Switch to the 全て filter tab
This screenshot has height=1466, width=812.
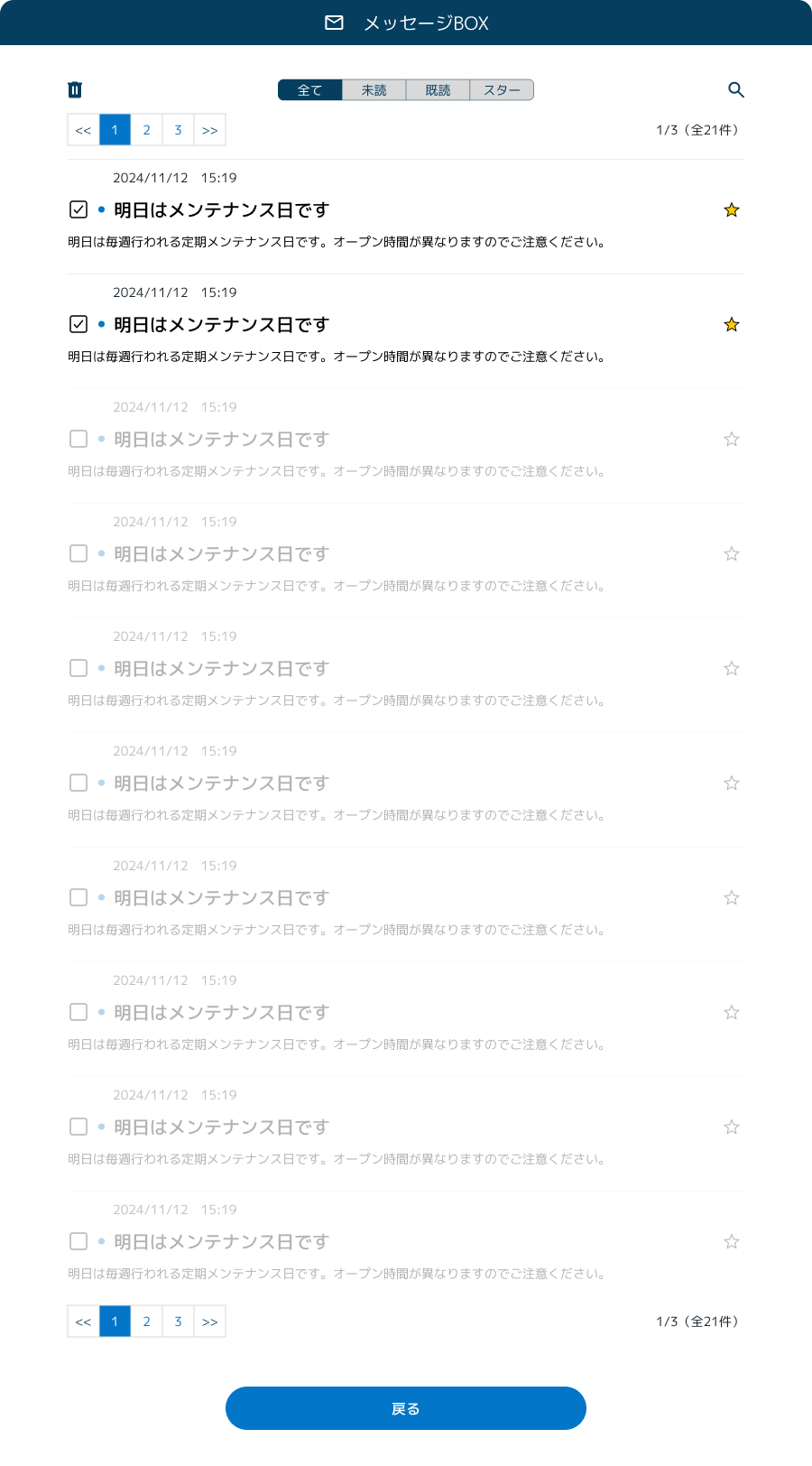click(x=310, y=90)
